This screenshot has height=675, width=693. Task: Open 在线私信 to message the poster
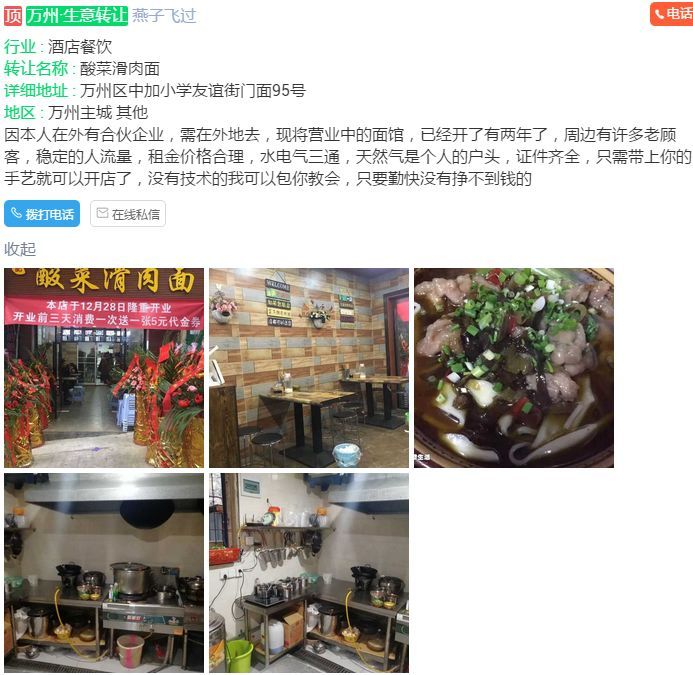click(128, 214)
